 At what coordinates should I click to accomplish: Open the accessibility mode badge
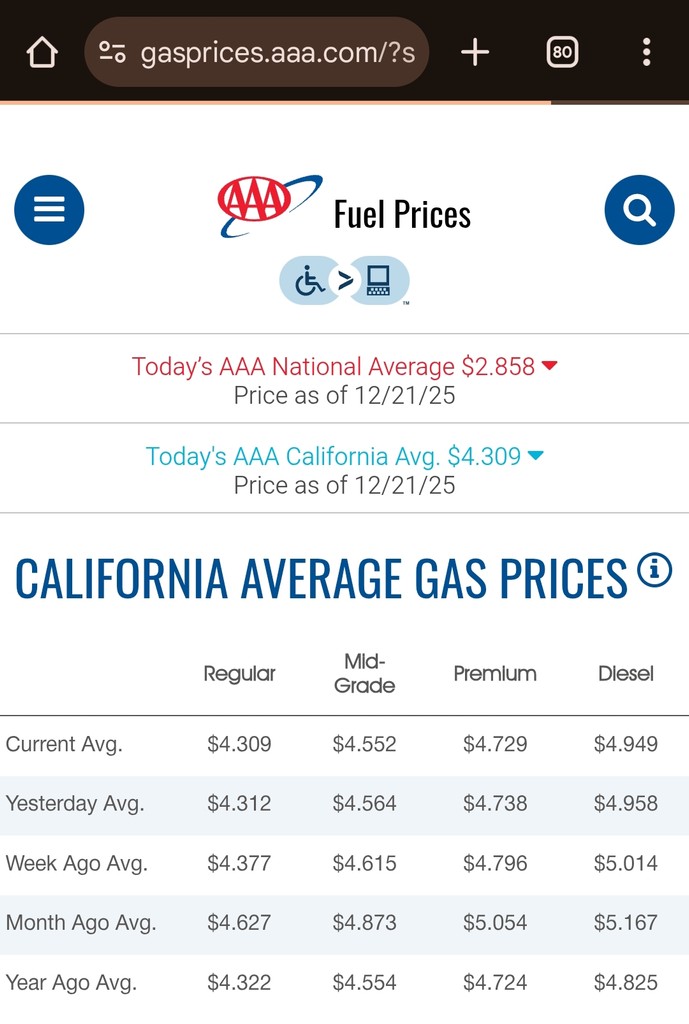coord(344,281)
